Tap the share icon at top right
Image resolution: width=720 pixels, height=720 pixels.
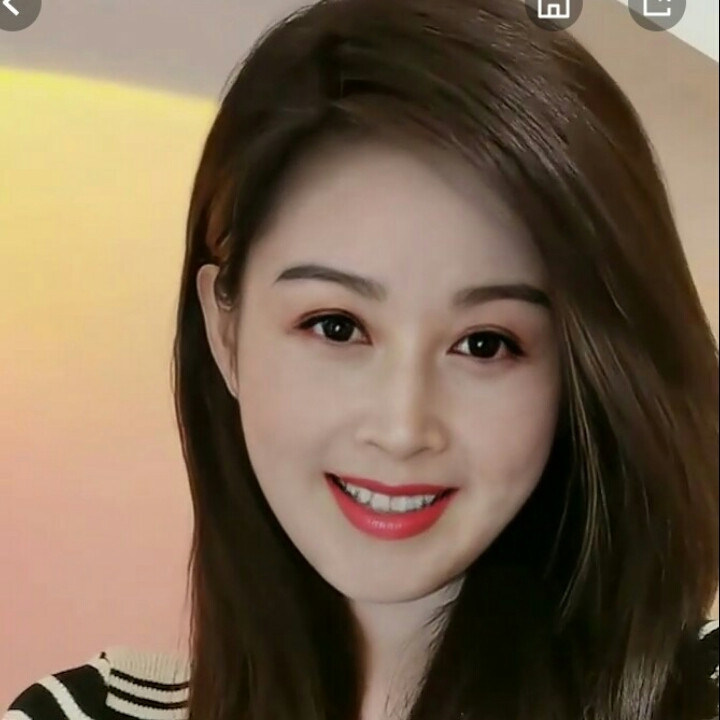[x=657, y=8]
